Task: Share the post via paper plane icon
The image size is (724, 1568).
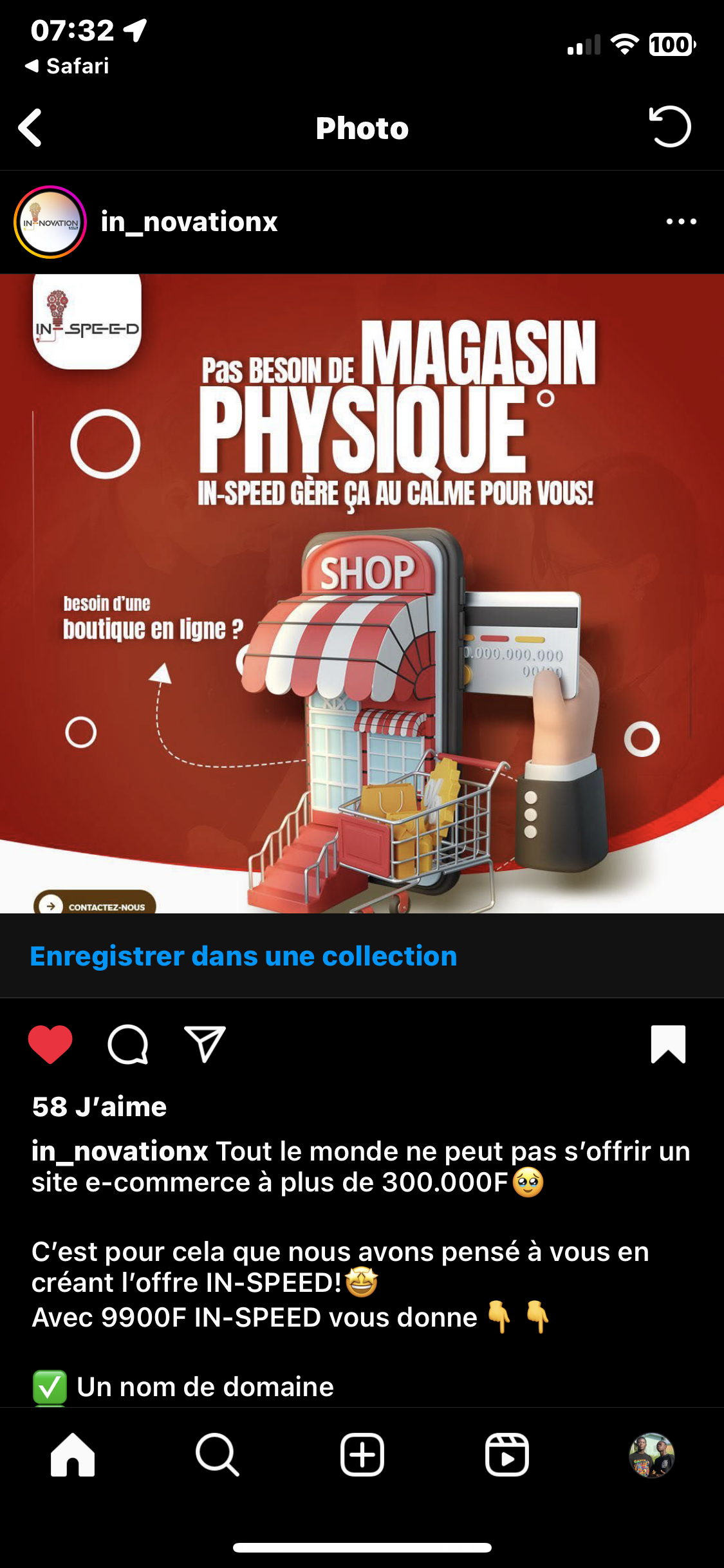Action: 205,1043
